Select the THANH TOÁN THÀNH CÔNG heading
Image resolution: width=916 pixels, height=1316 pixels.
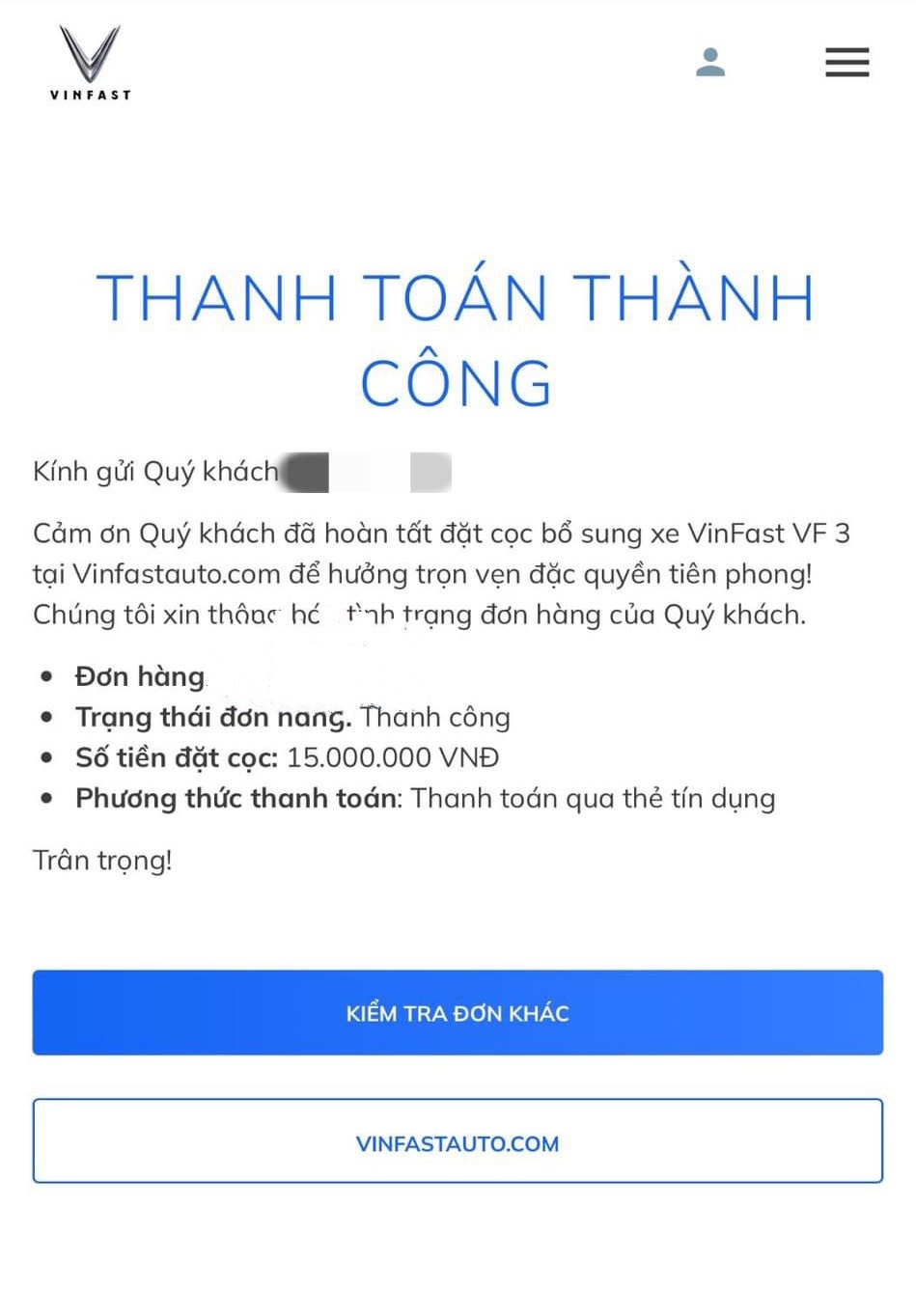[x=456, y=338]
